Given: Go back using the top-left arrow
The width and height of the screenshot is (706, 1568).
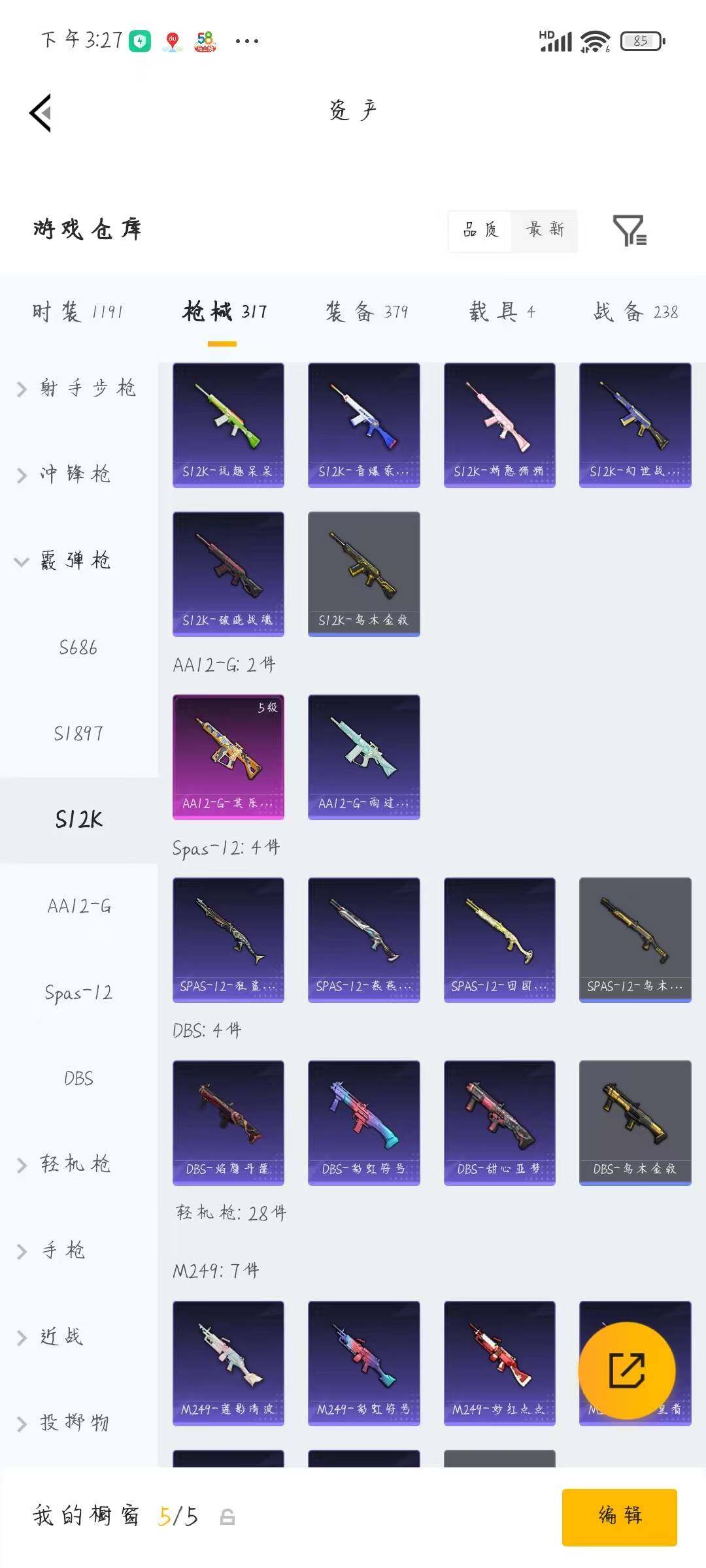Looking at the screenshot, I should (41, 113).
